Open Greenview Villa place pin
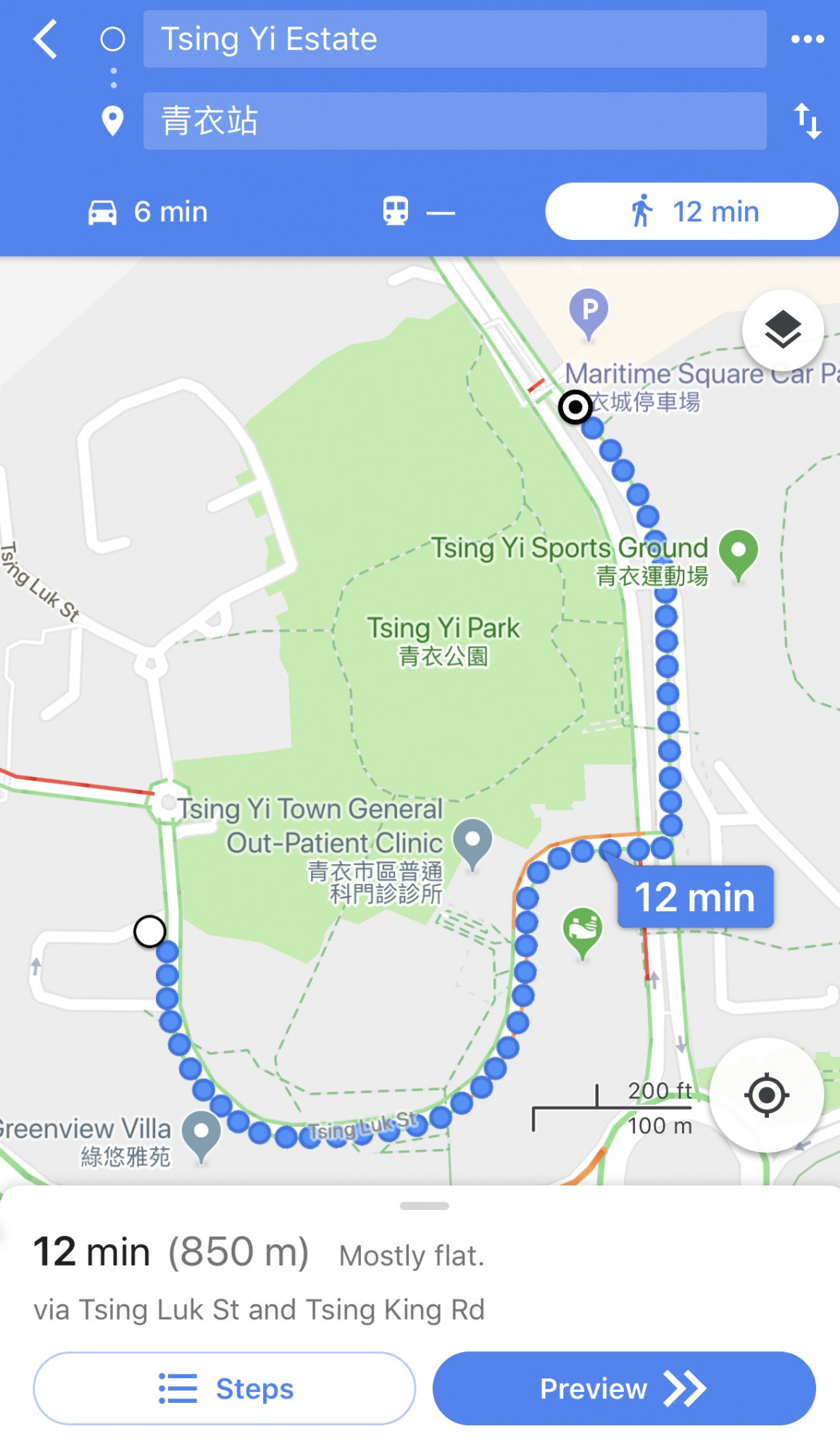Viewport: 840px width, 1450px height. pyautogui.click(x=201, y=1134)
